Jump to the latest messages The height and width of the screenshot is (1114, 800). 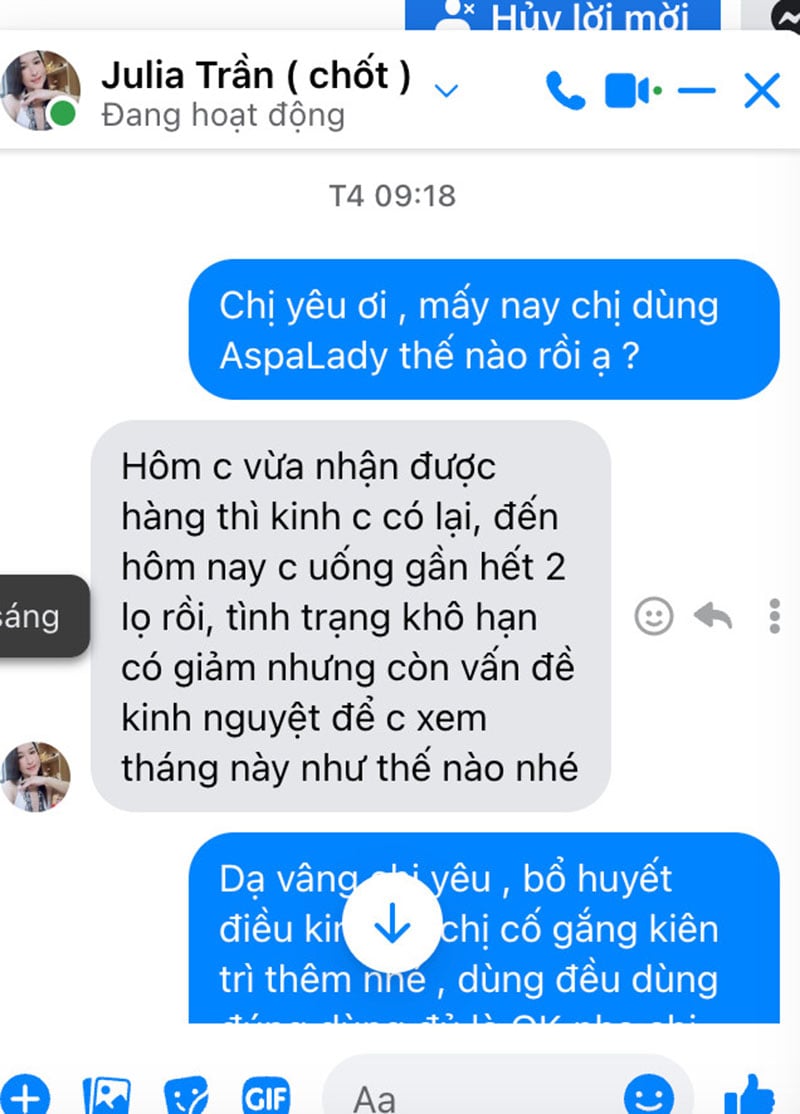pyautogui.click(x=391, y=927)
